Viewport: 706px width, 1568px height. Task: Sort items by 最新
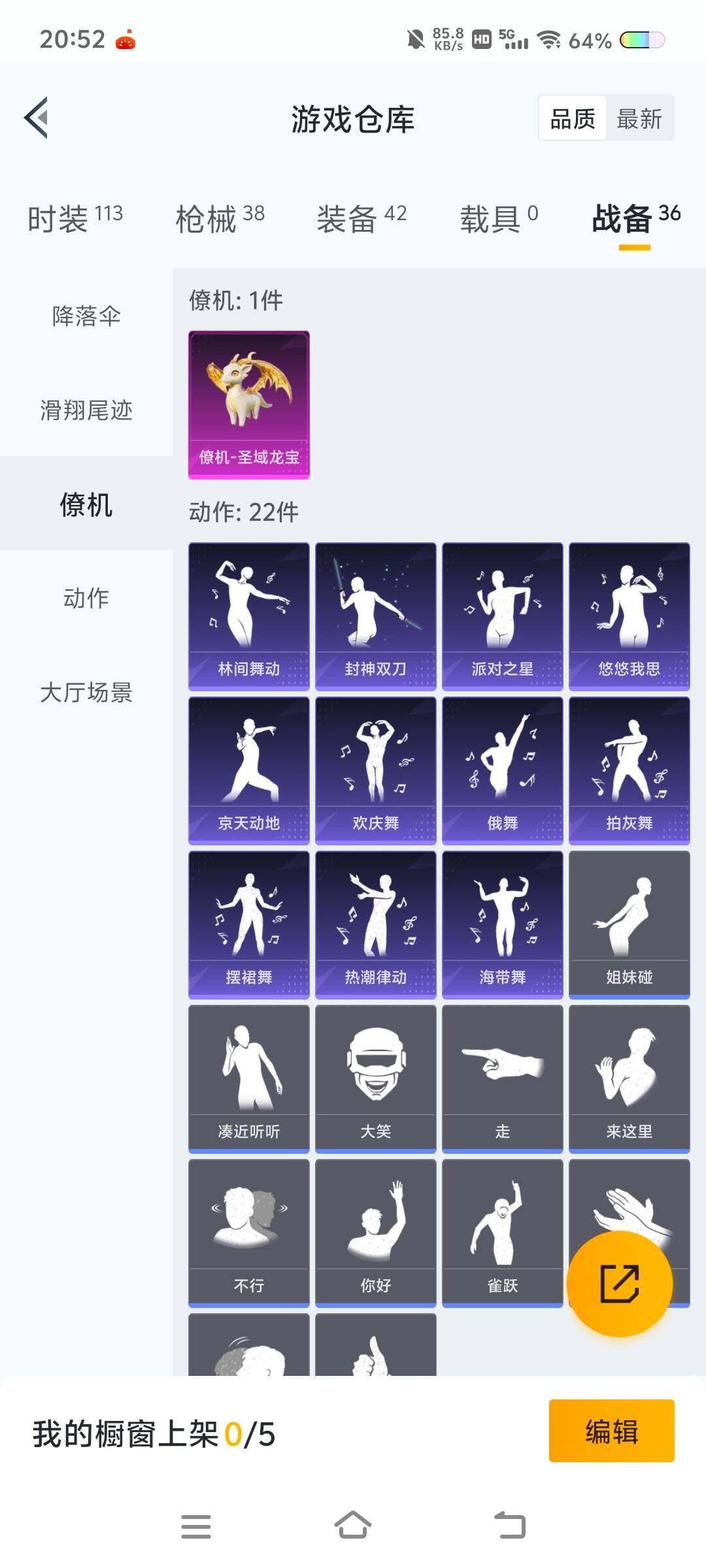[639, 119]
